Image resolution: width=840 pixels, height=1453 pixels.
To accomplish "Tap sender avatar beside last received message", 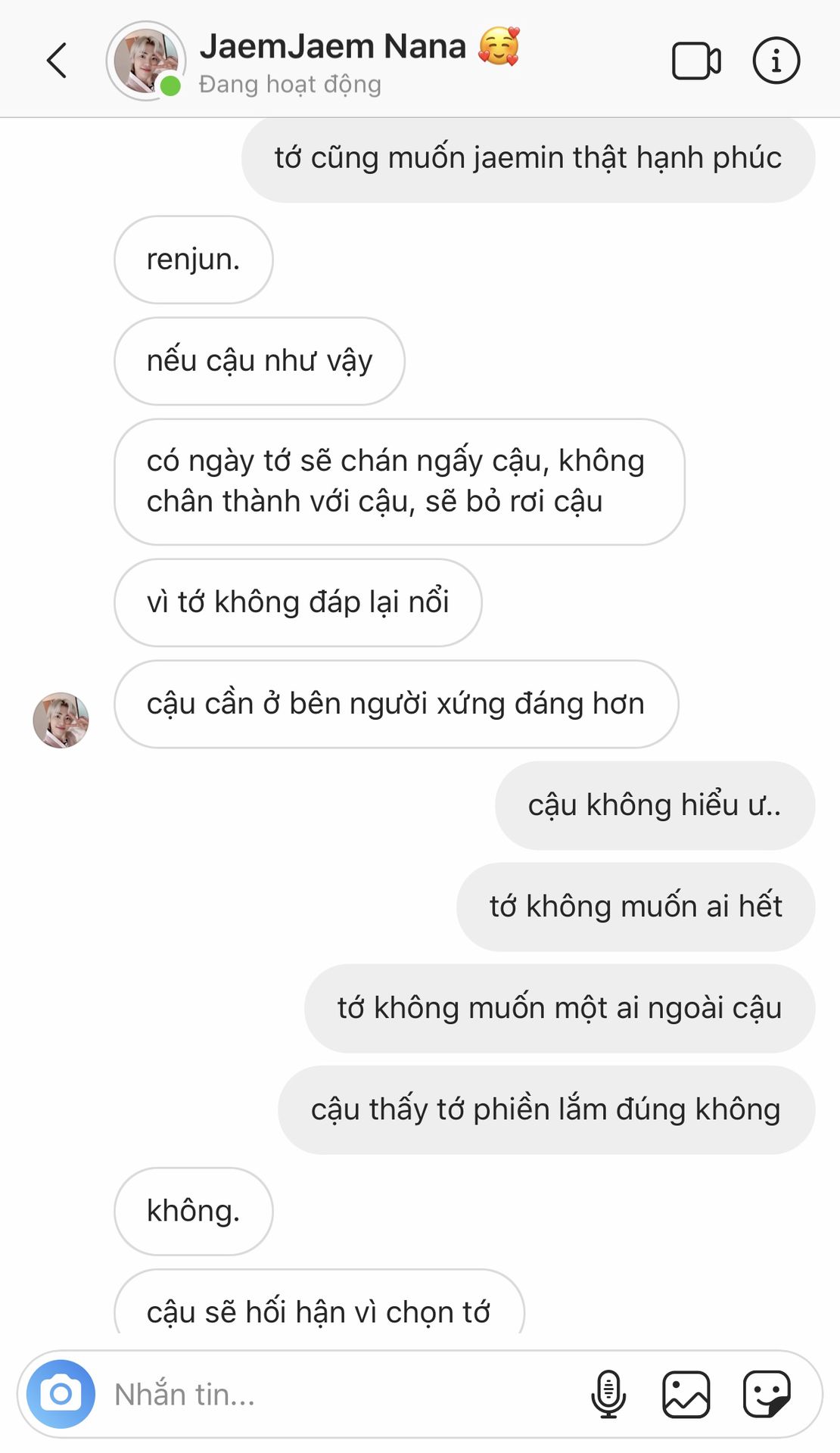I will [61, 720].
